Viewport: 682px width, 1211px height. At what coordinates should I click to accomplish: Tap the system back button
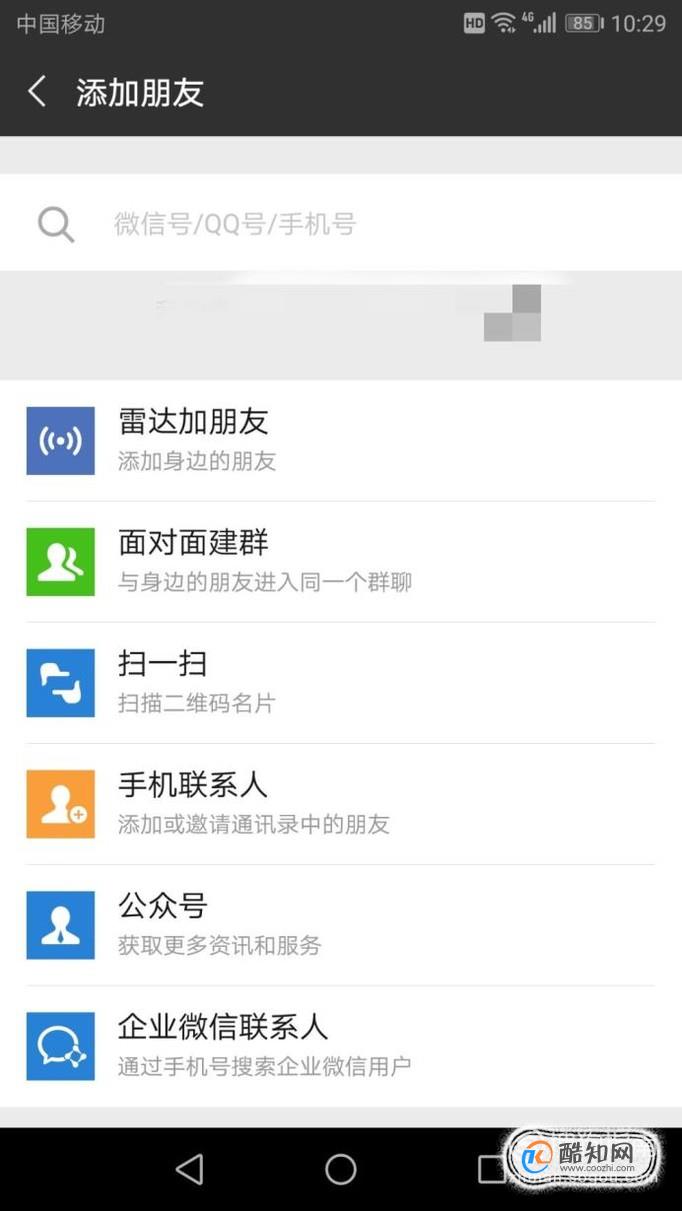pos(189,1169)
